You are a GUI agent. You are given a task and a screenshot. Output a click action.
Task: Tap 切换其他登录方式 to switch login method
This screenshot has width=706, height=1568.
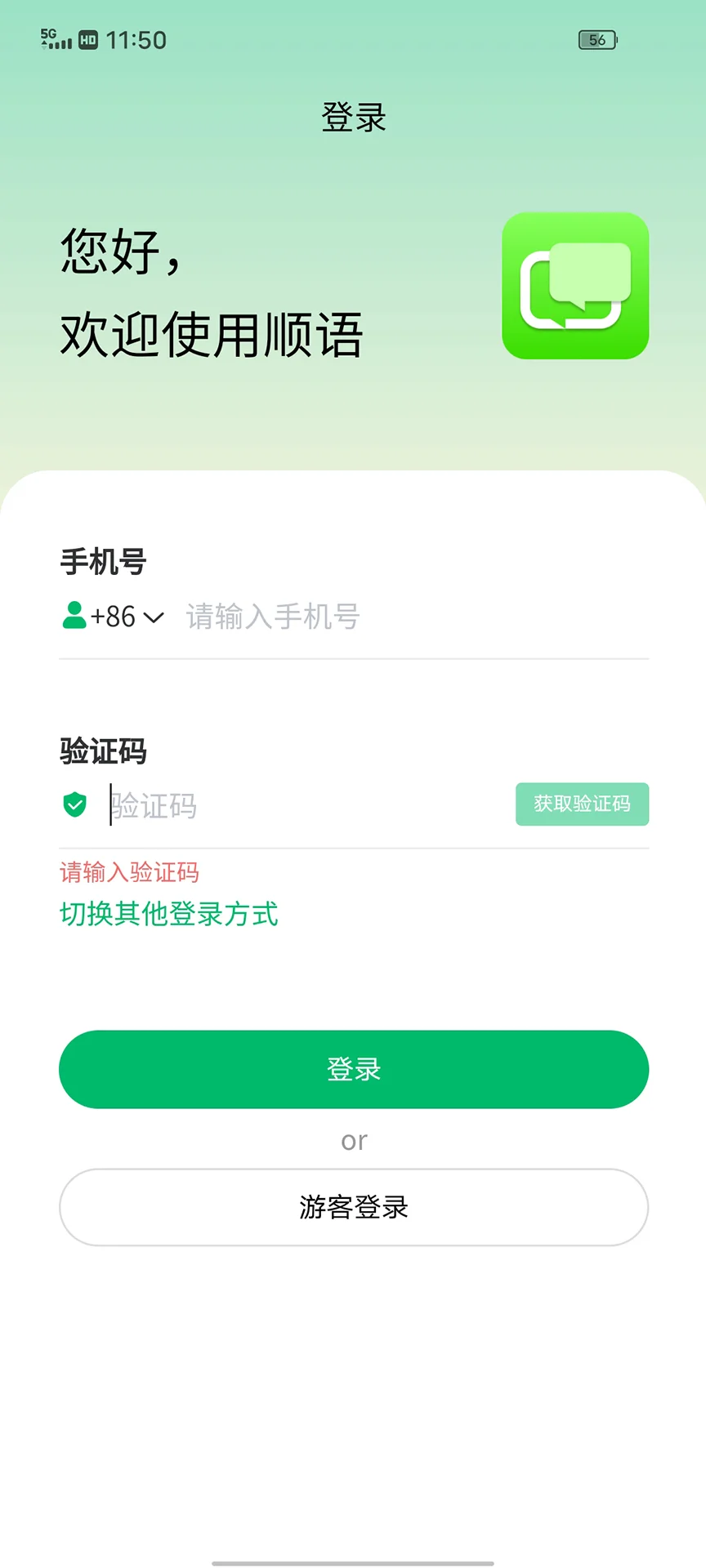(x=168, y=914)
